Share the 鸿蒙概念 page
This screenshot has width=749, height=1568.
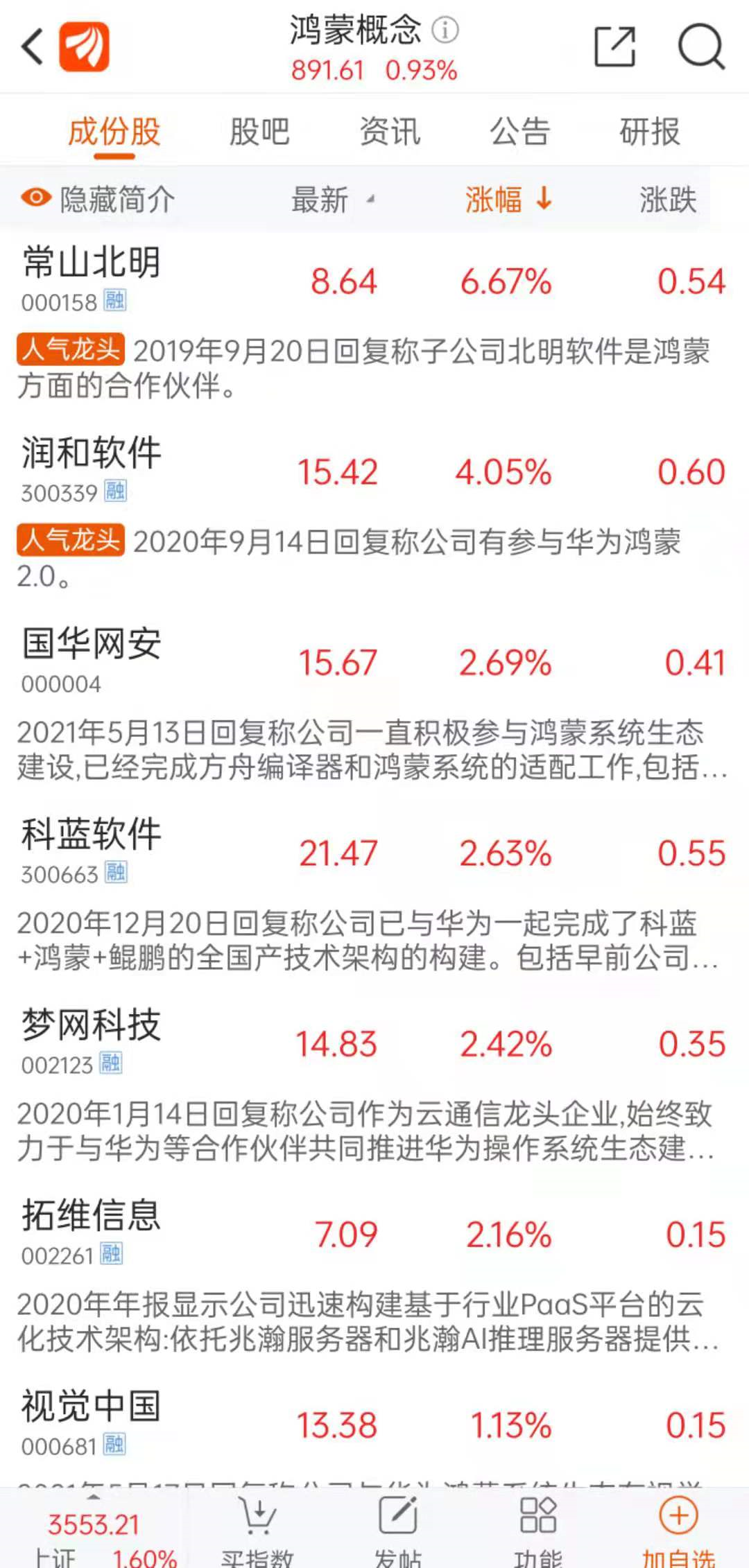coord(614,47)
